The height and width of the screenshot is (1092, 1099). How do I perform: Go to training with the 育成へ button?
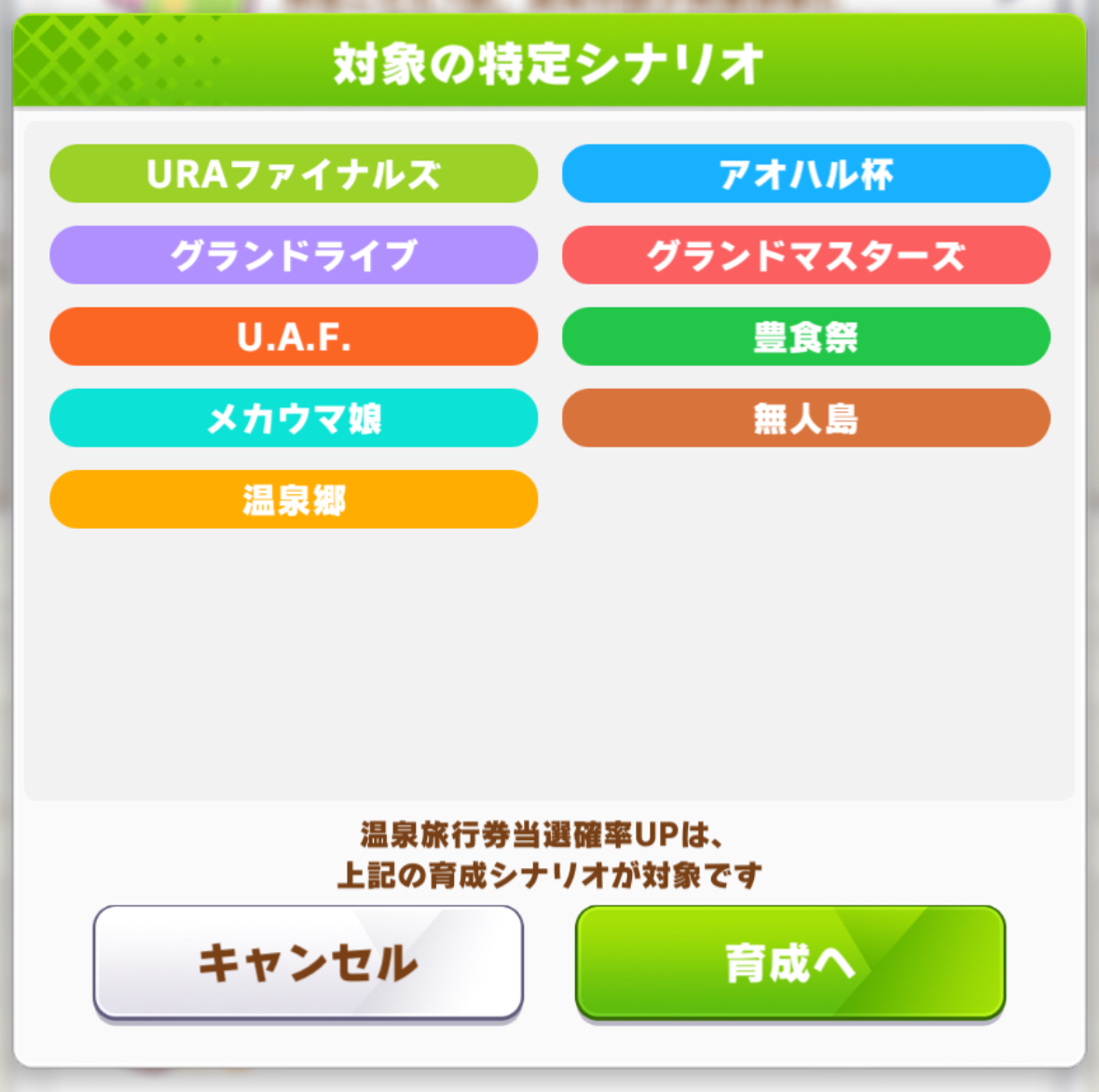(790, 962)
